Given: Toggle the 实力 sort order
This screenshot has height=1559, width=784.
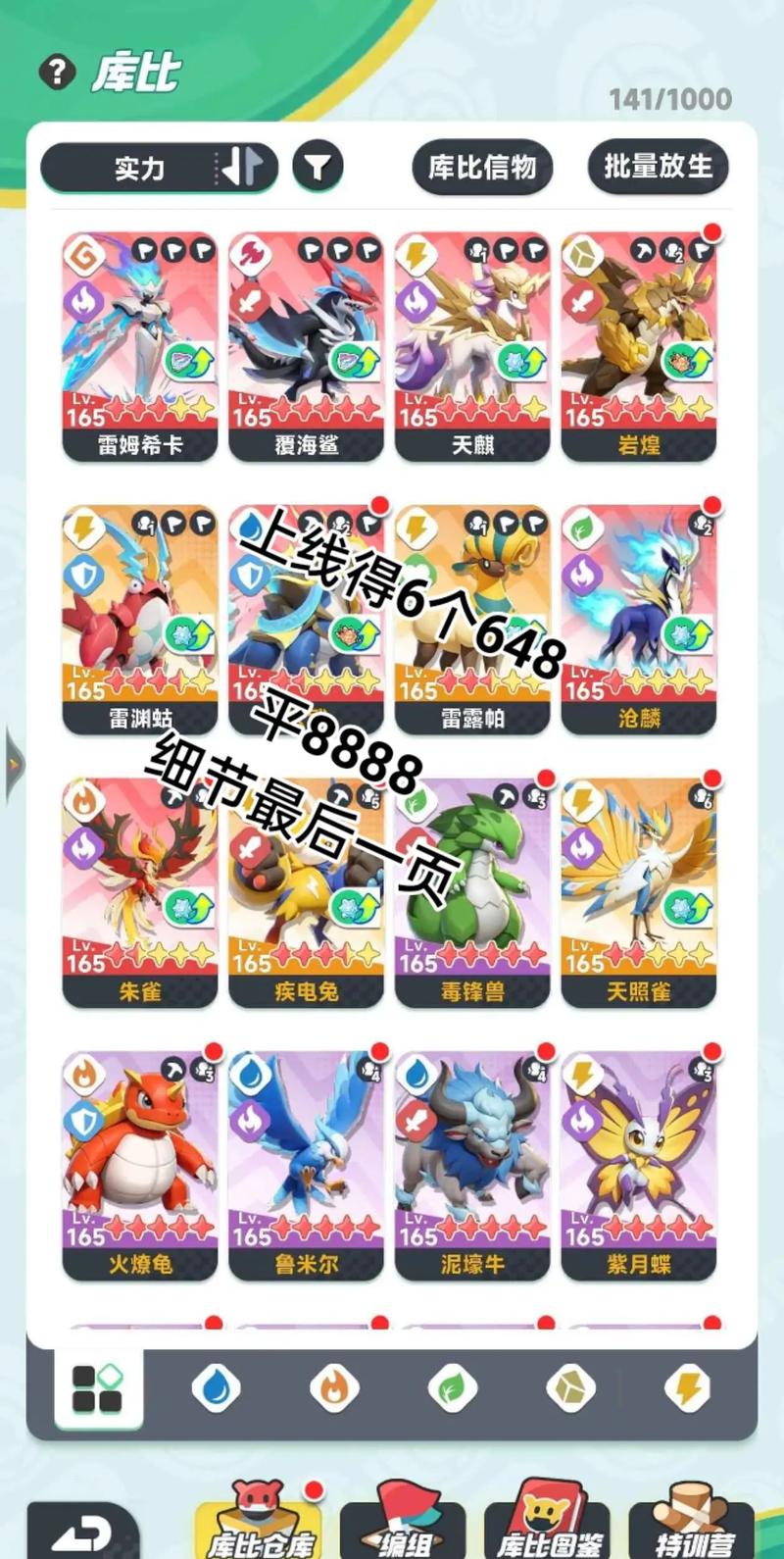Looking at the screenshot, I should pyautogui.click(x=241, y=168).
